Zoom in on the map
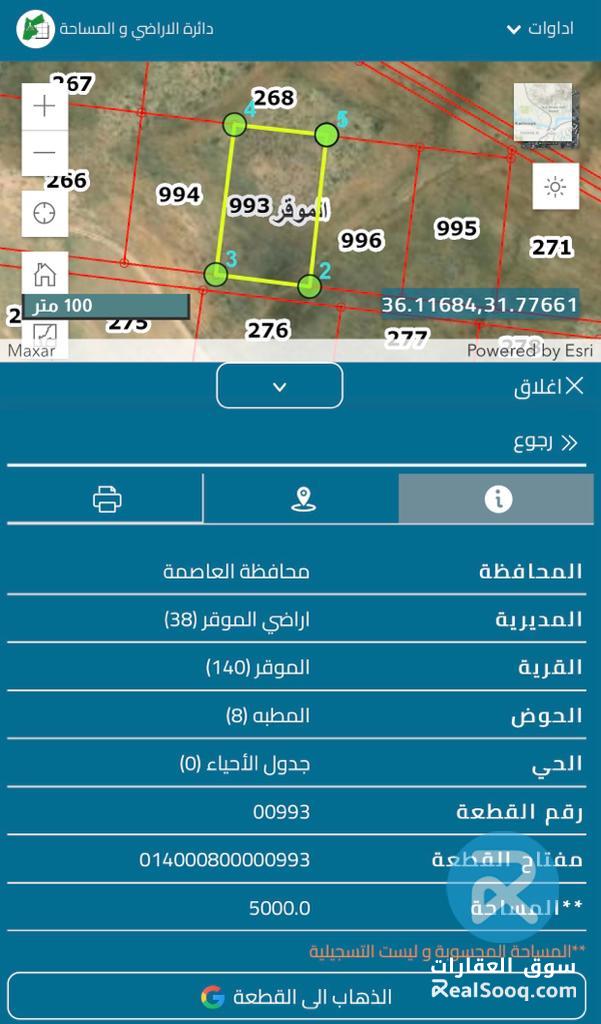The height and width of the screenshot is (1024, 601). pyautogui.click(x=45, y=106)
